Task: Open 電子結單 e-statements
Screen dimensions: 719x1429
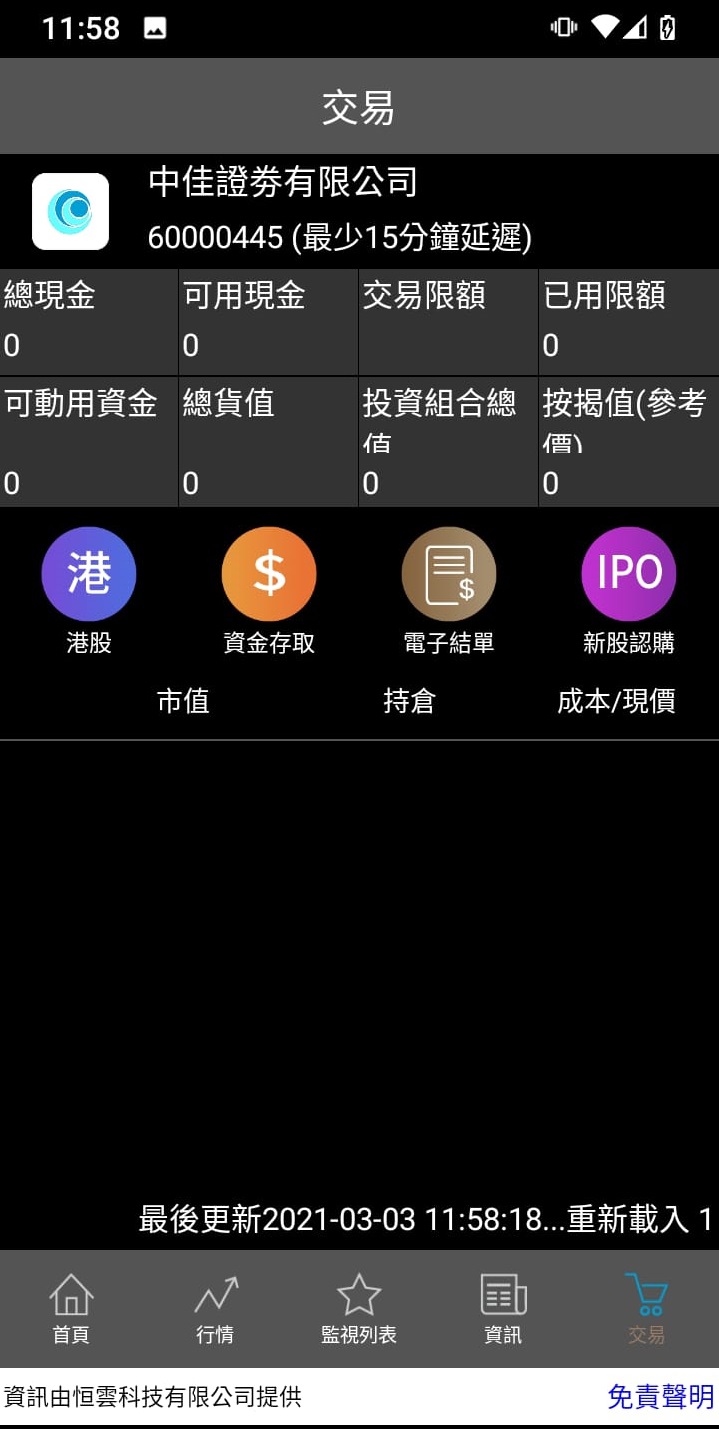Action: [449, 575]
